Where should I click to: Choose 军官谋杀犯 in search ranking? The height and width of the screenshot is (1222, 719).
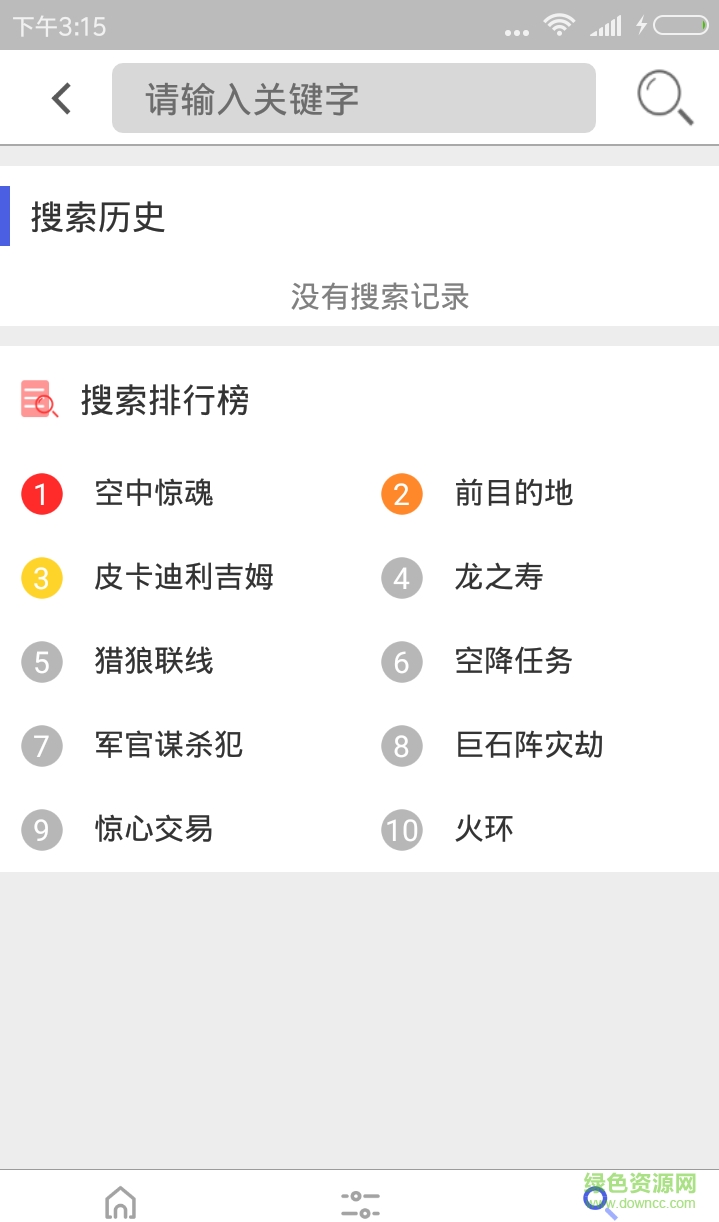pos(169,746)
